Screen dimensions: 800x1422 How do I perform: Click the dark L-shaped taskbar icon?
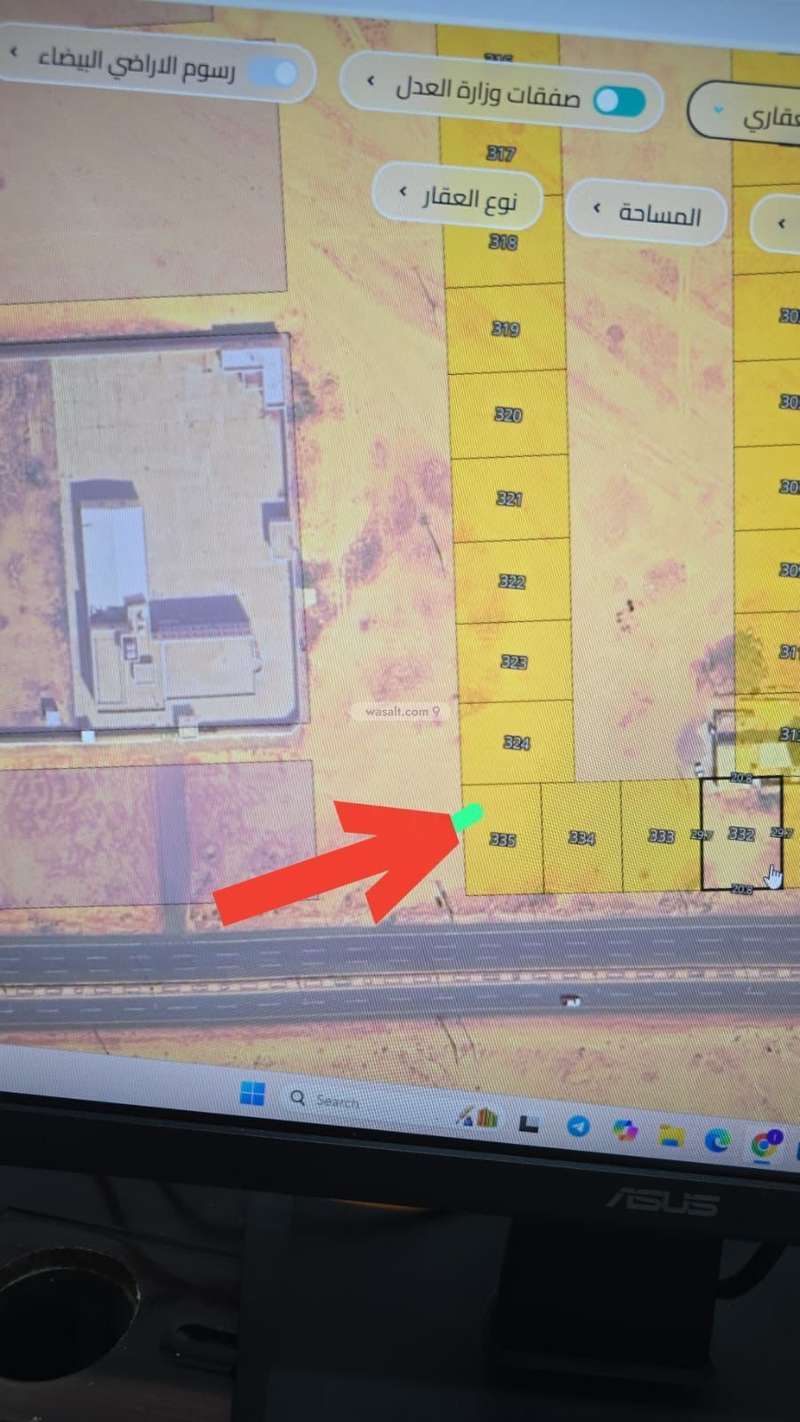(528, 1122)
